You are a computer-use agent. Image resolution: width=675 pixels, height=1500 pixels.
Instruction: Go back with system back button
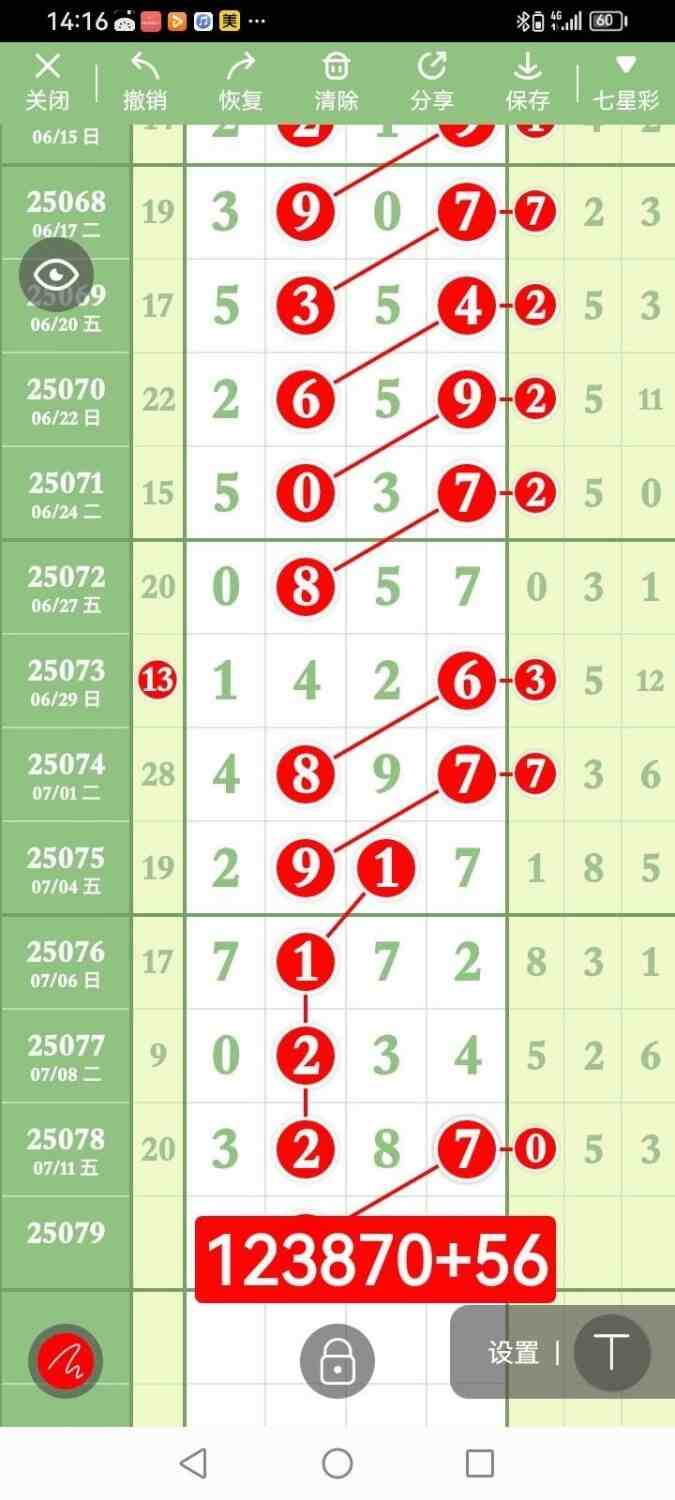(x=193, y=1463)
